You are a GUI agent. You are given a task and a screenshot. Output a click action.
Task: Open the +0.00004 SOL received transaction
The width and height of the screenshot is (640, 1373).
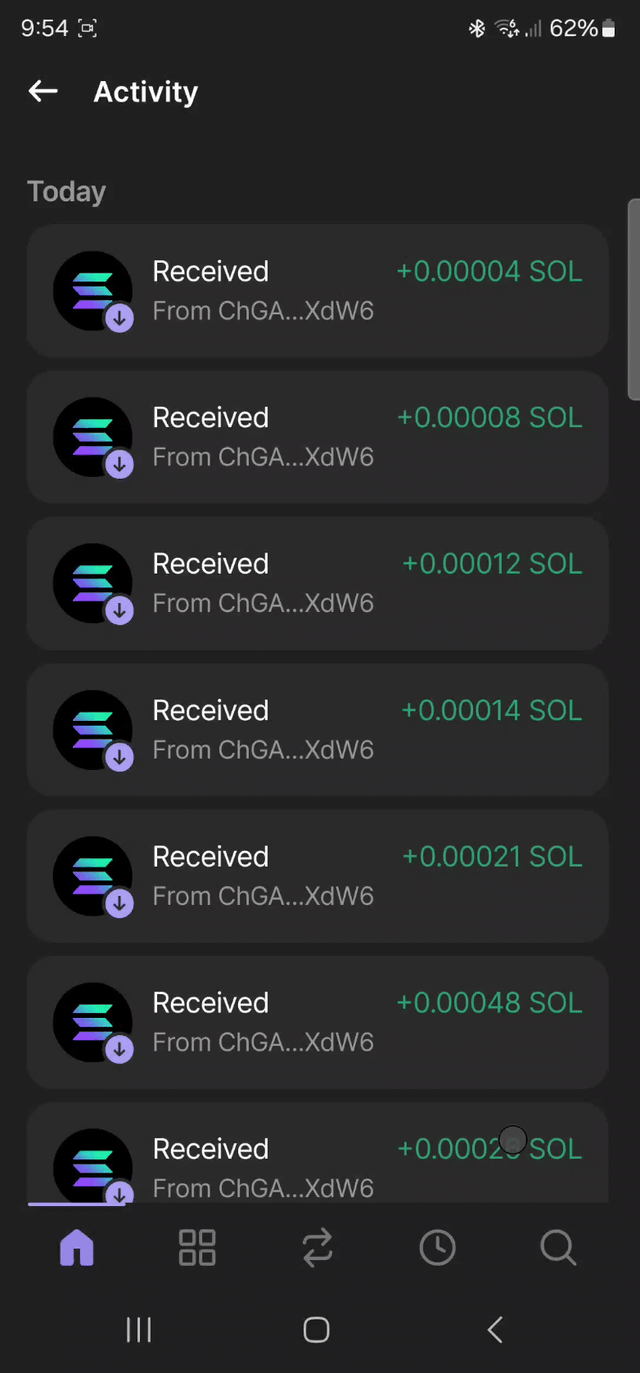pos(317,290)
